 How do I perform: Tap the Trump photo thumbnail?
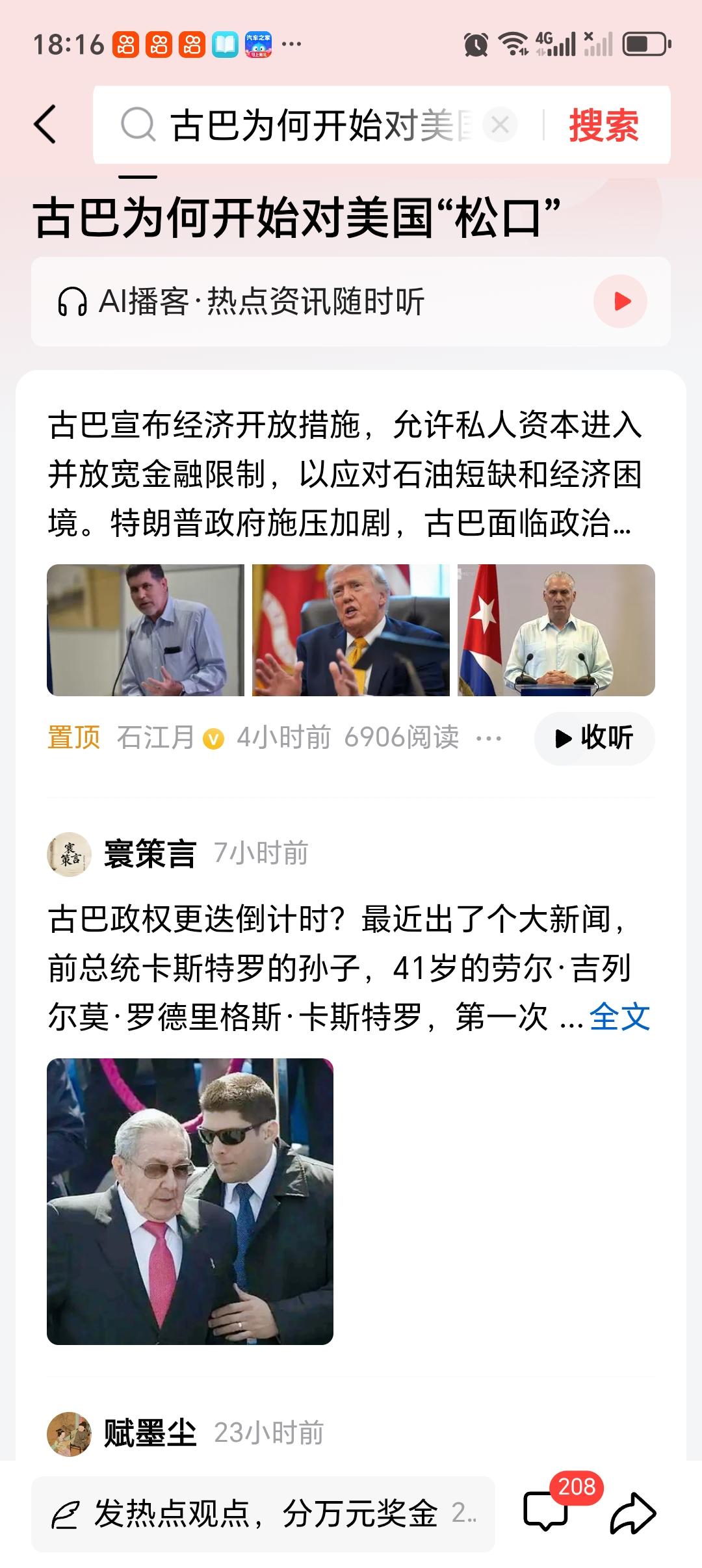click(x=351, y=631)
